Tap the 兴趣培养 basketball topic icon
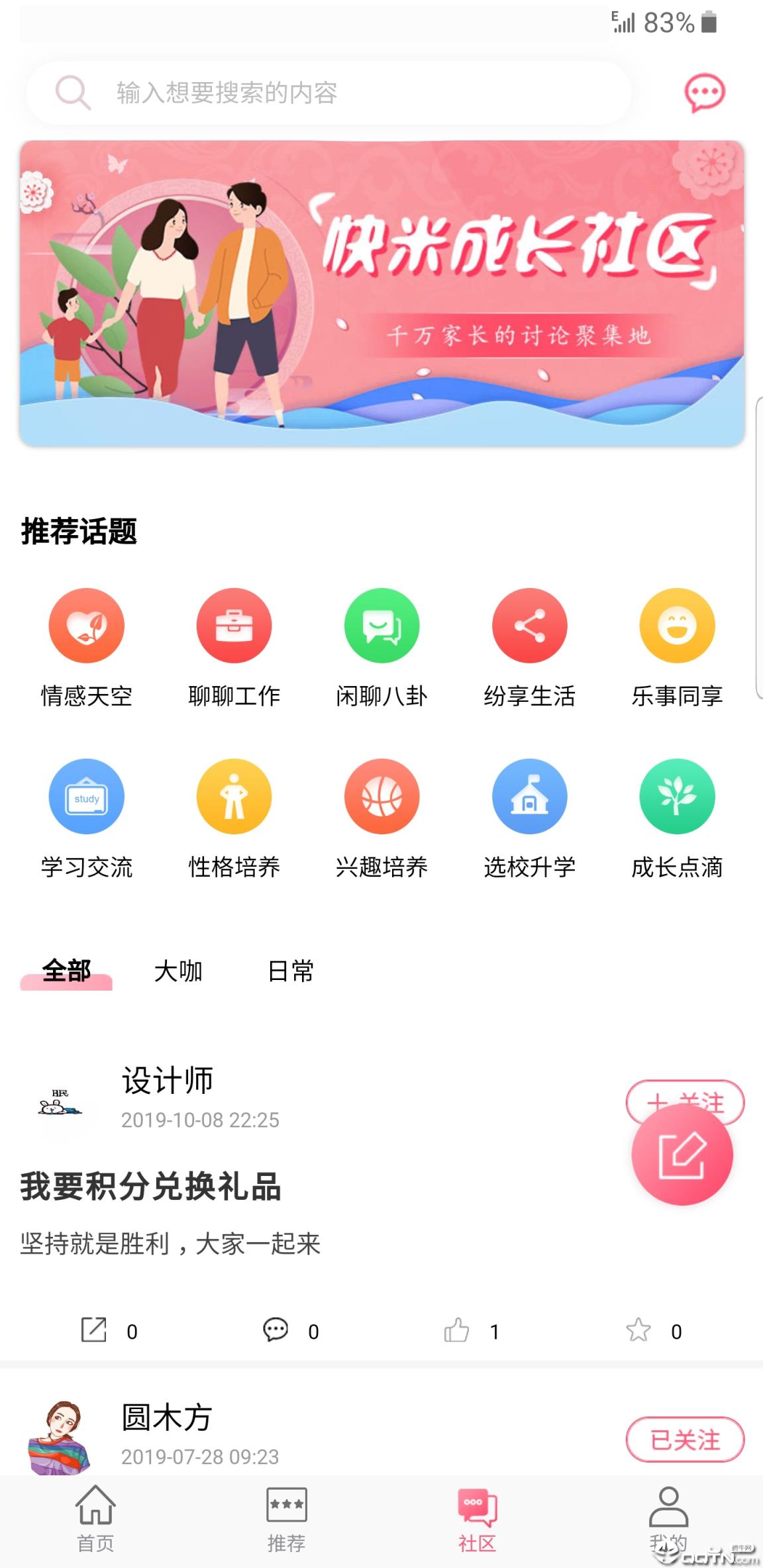 [x=381, y=797]
